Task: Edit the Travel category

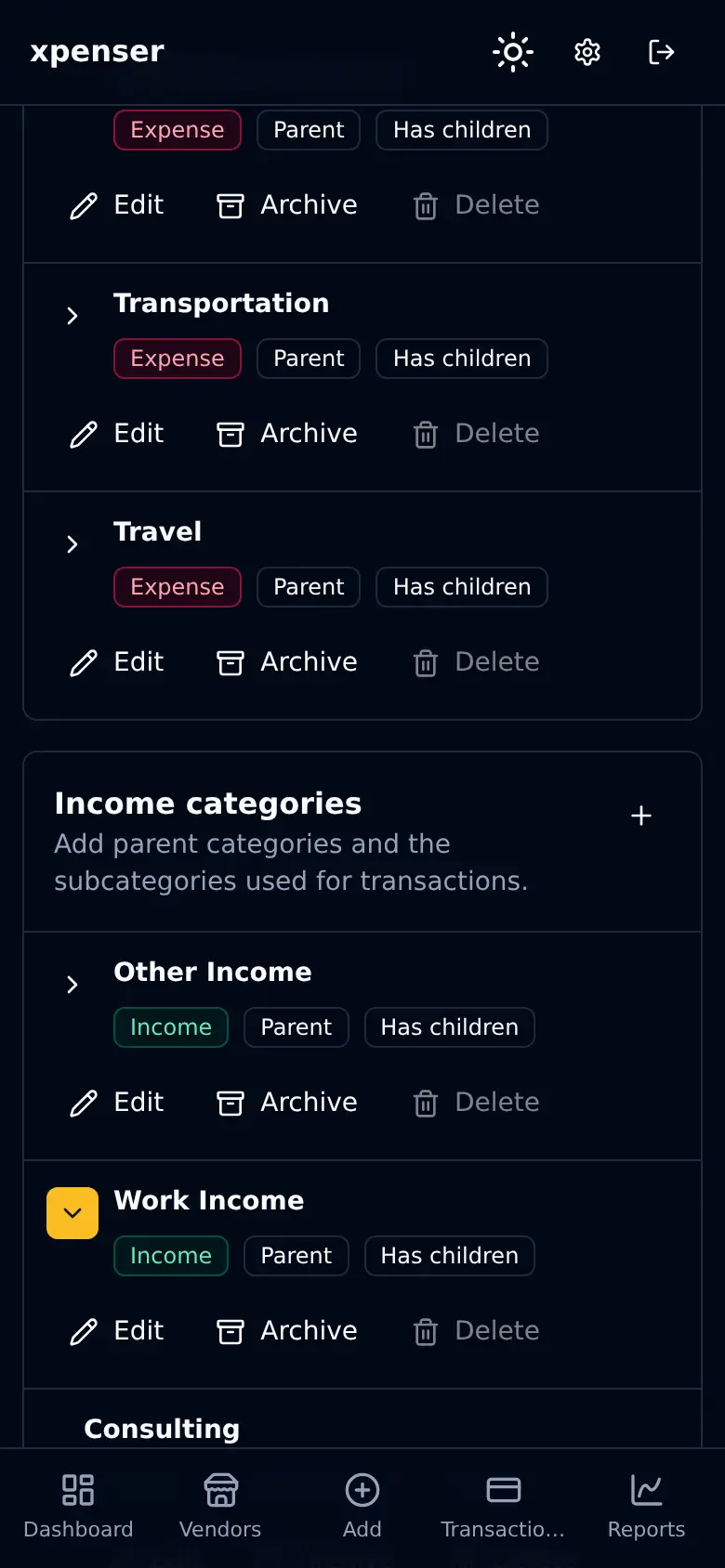Action: (x=117, y=662)
